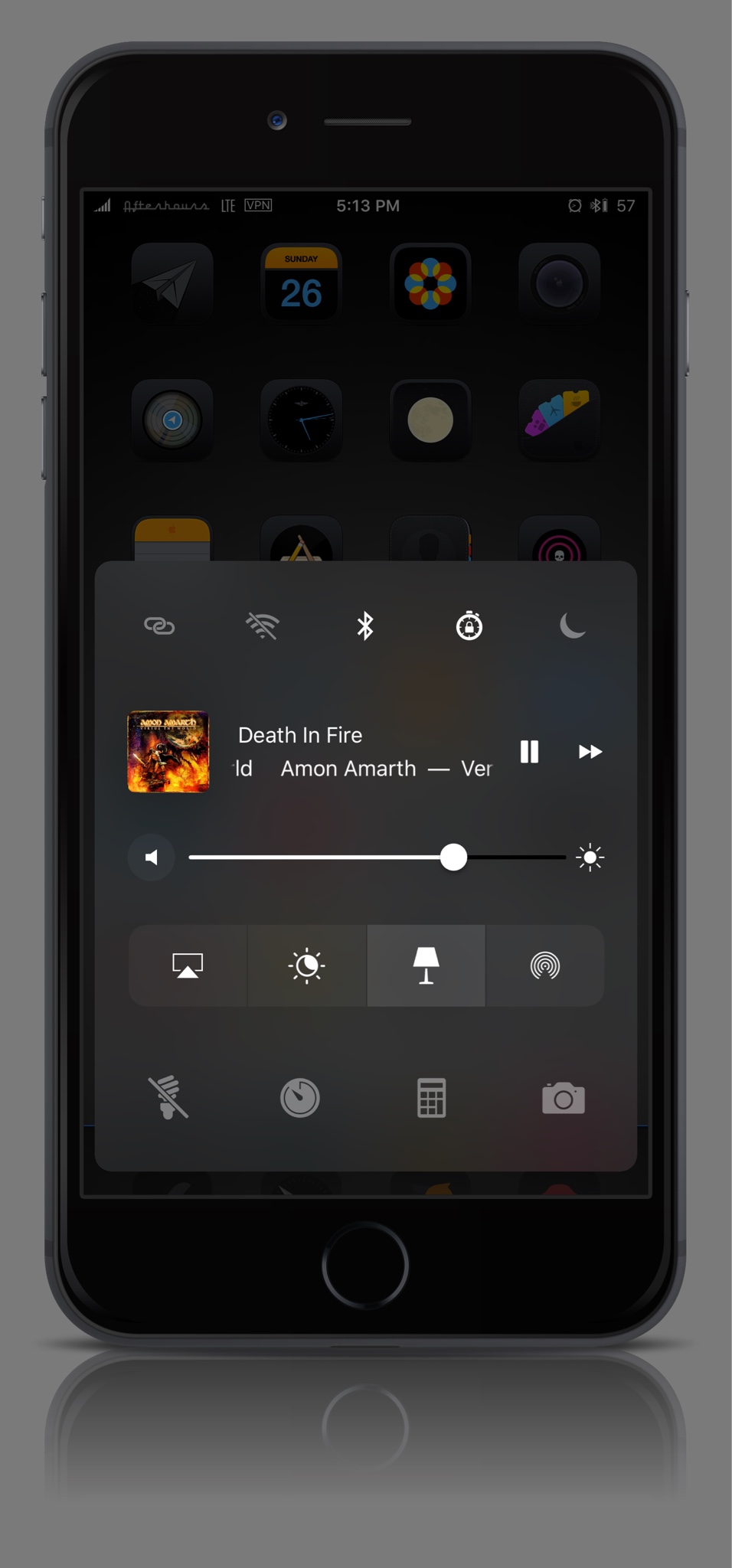This screenshot has width=732, height=1568.
Task: Turn on Wi-Fi
Action: click(262, 626)
